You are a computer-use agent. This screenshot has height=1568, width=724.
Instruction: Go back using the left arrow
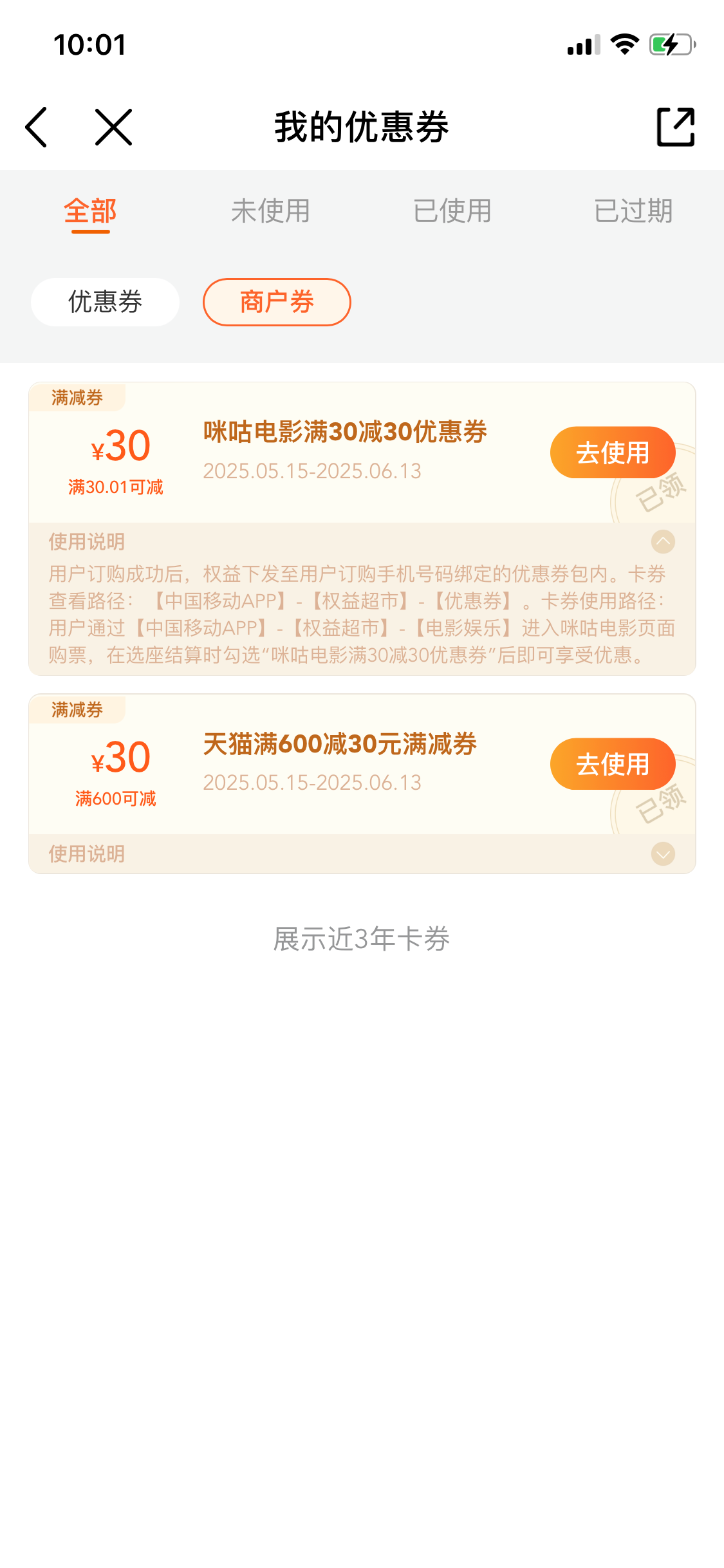pyautogui.click(x=37, y=127)
